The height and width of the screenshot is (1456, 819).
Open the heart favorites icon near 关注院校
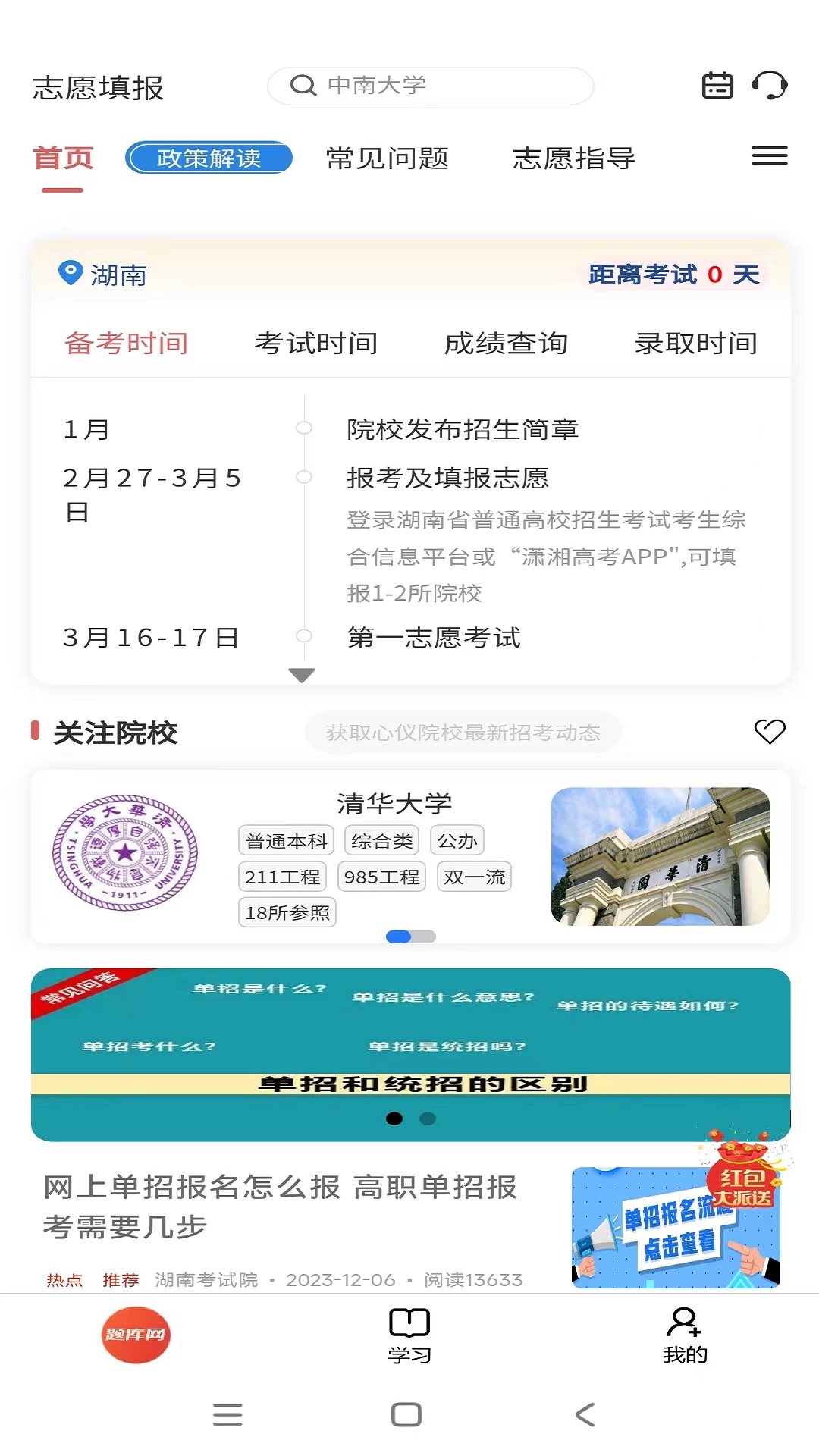coord(769,733)
